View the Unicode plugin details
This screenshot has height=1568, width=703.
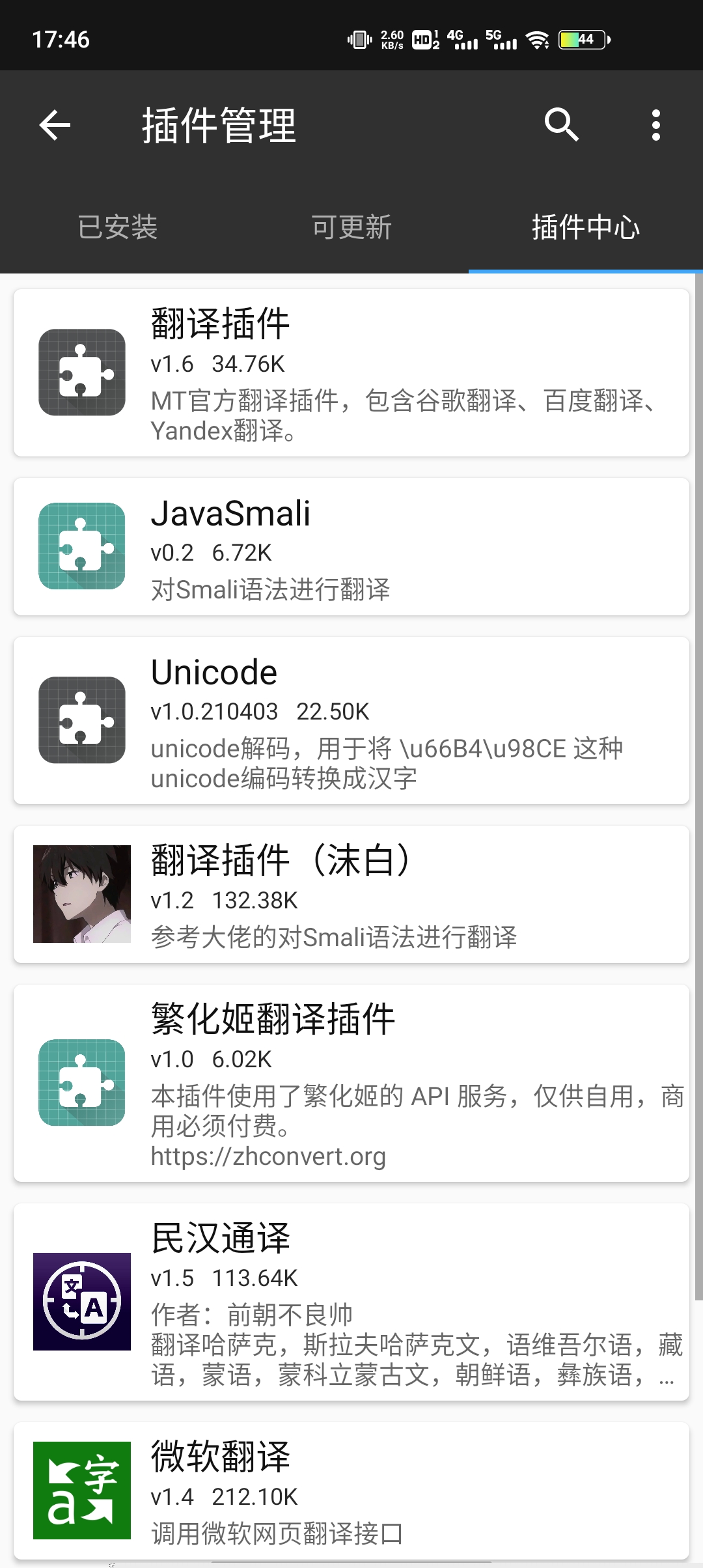click(x=351, y=720)
